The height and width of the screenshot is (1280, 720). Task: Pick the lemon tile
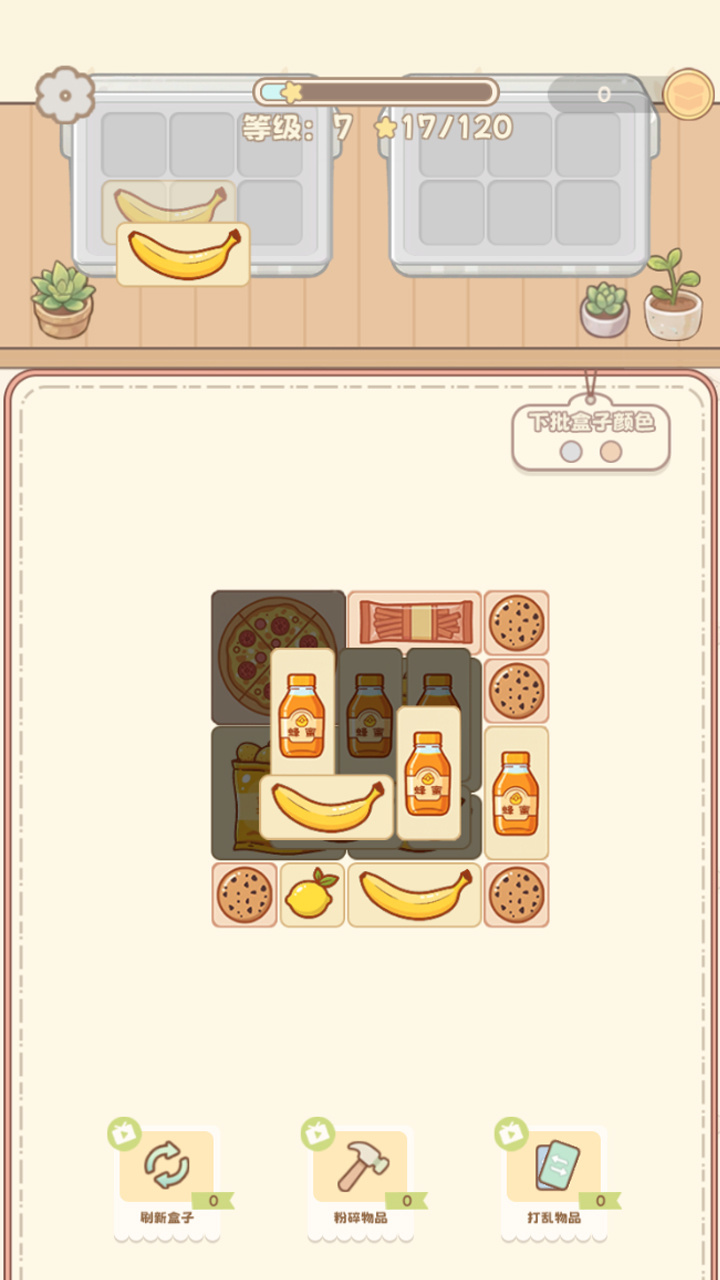[x=312, y=895]
